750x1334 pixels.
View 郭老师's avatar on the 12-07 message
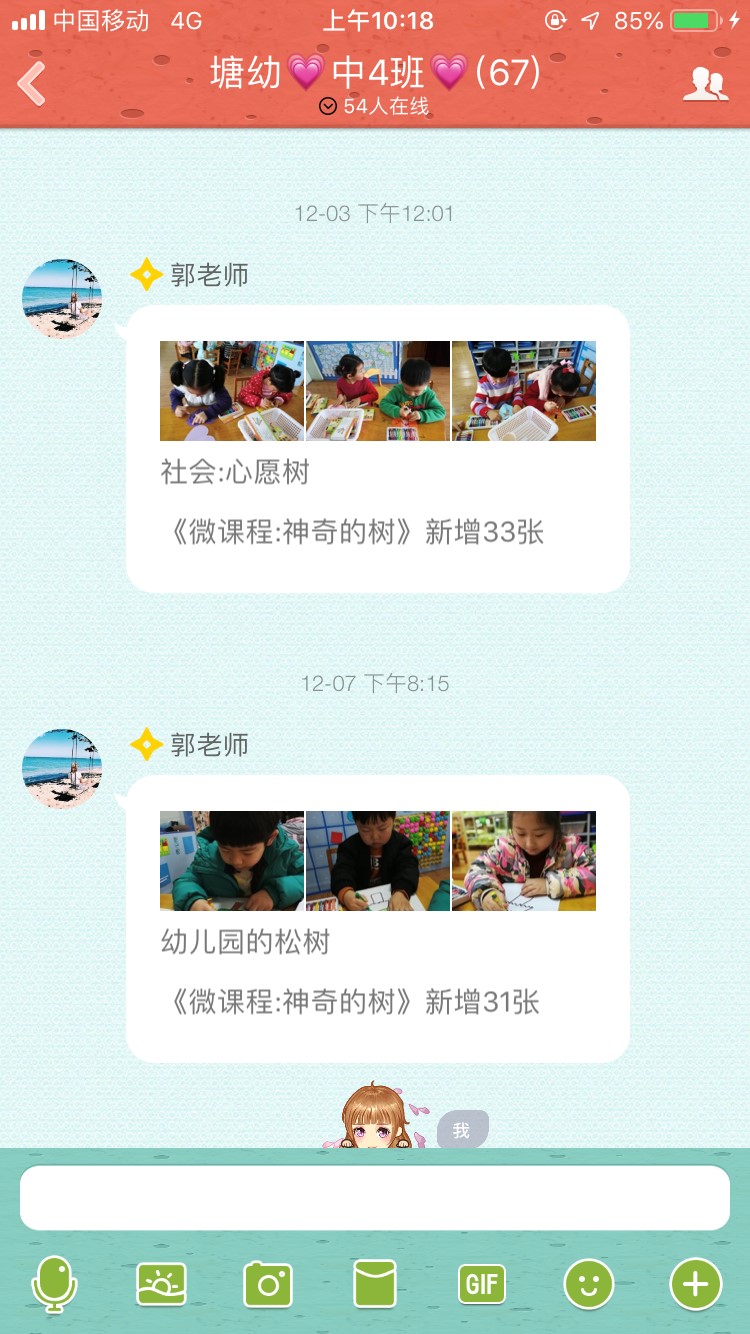click(x=62, y=769)
